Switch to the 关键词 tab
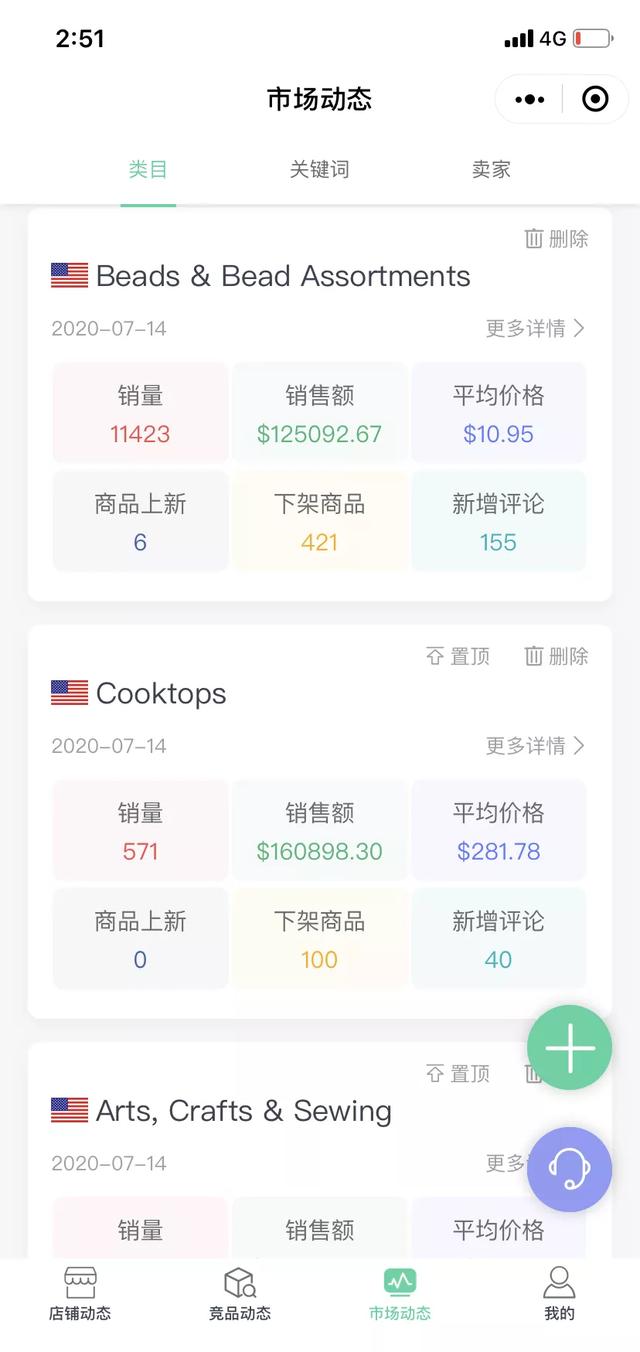Viewport: 640px width, 1352px height. (x=320, y=169)
